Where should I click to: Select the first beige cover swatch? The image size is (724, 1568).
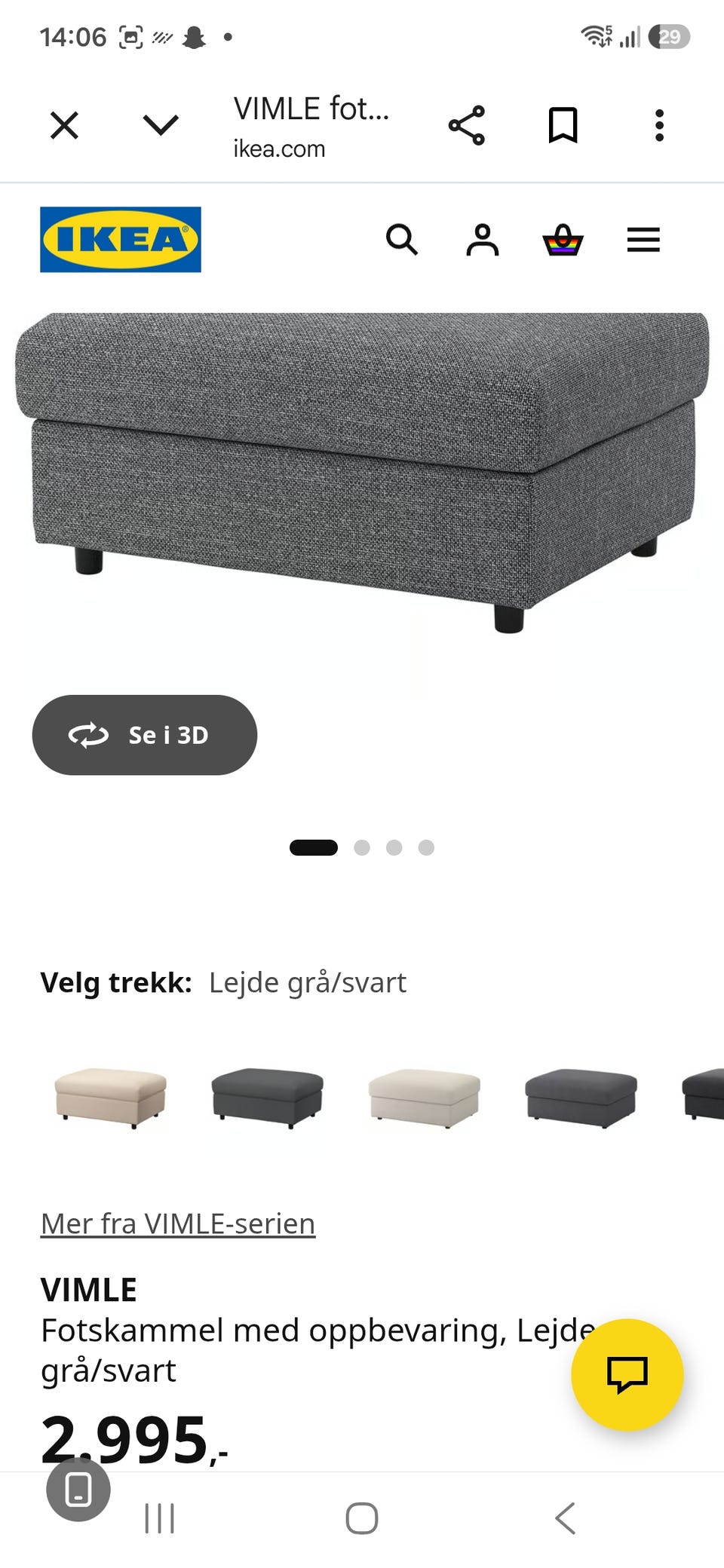tap(111, 1098)
